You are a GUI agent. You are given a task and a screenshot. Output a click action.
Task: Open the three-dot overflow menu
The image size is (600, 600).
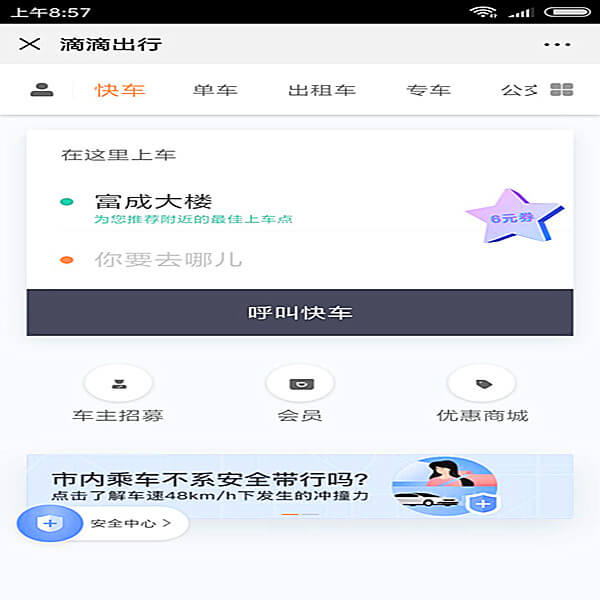click(557, 44)
